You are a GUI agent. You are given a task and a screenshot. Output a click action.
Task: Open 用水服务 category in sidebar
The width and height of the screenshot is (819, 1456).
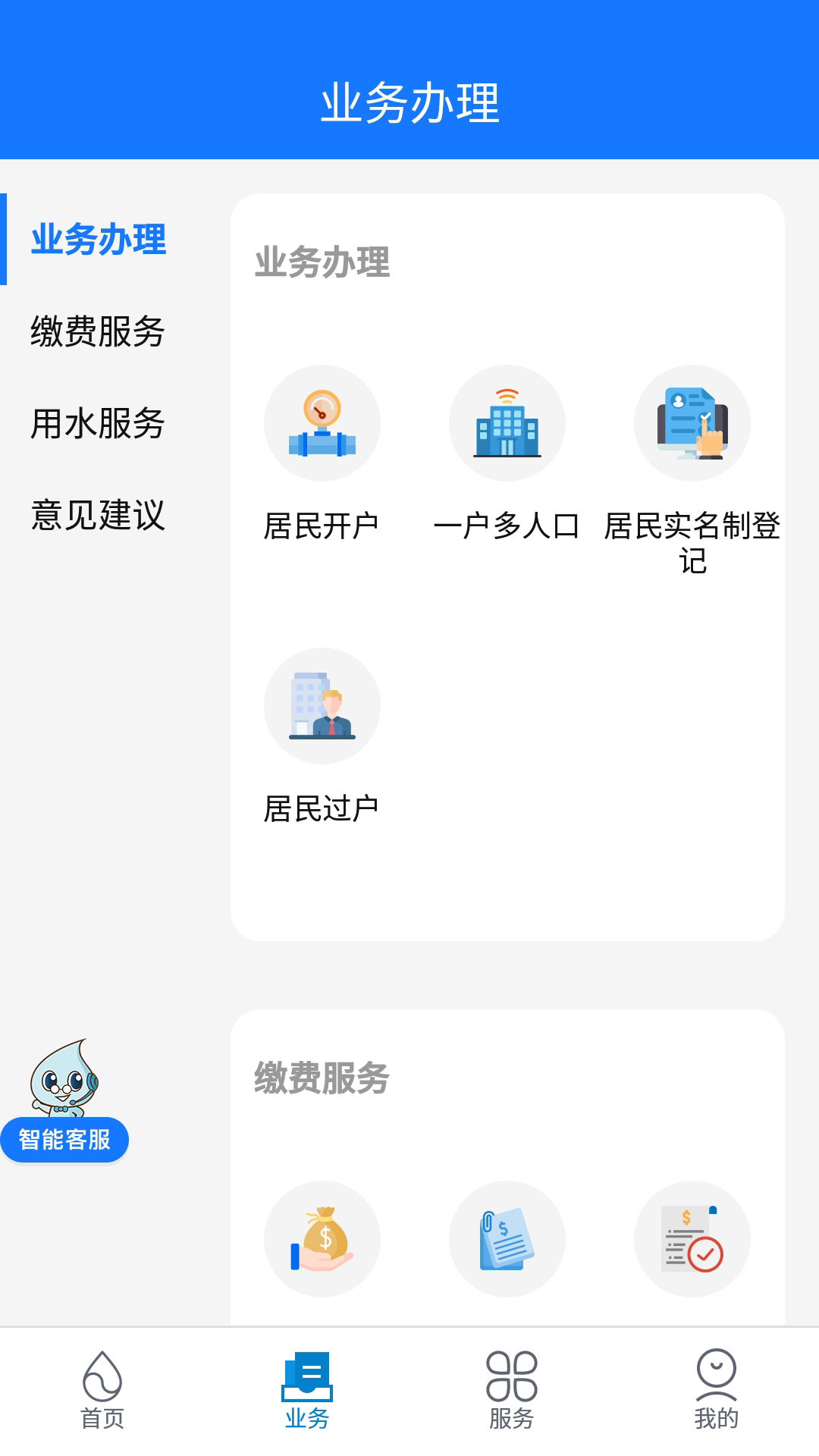click(x=99, y=423)
